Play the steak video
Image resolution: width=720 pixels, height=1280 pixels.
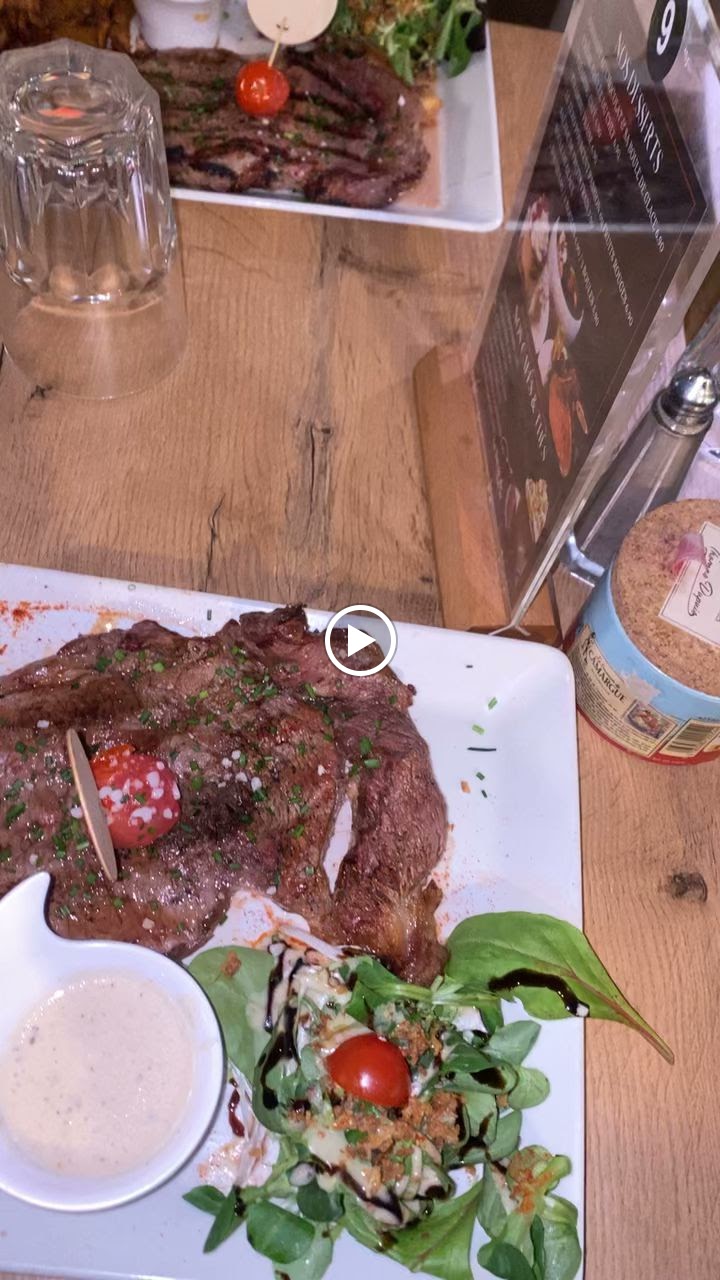coord(360,640)
